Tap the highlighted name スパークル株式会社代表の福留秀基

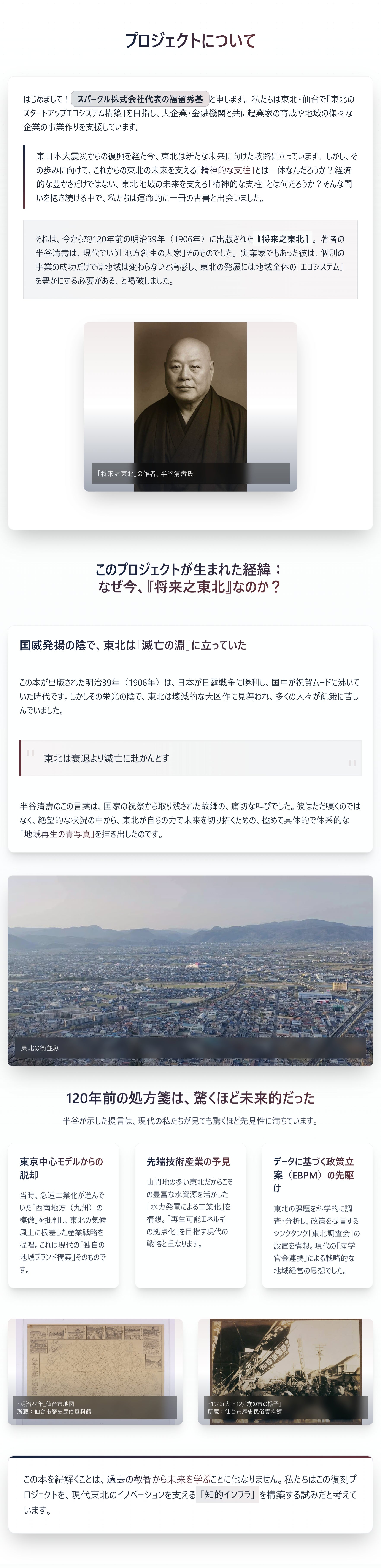click(x=140, y=99)
